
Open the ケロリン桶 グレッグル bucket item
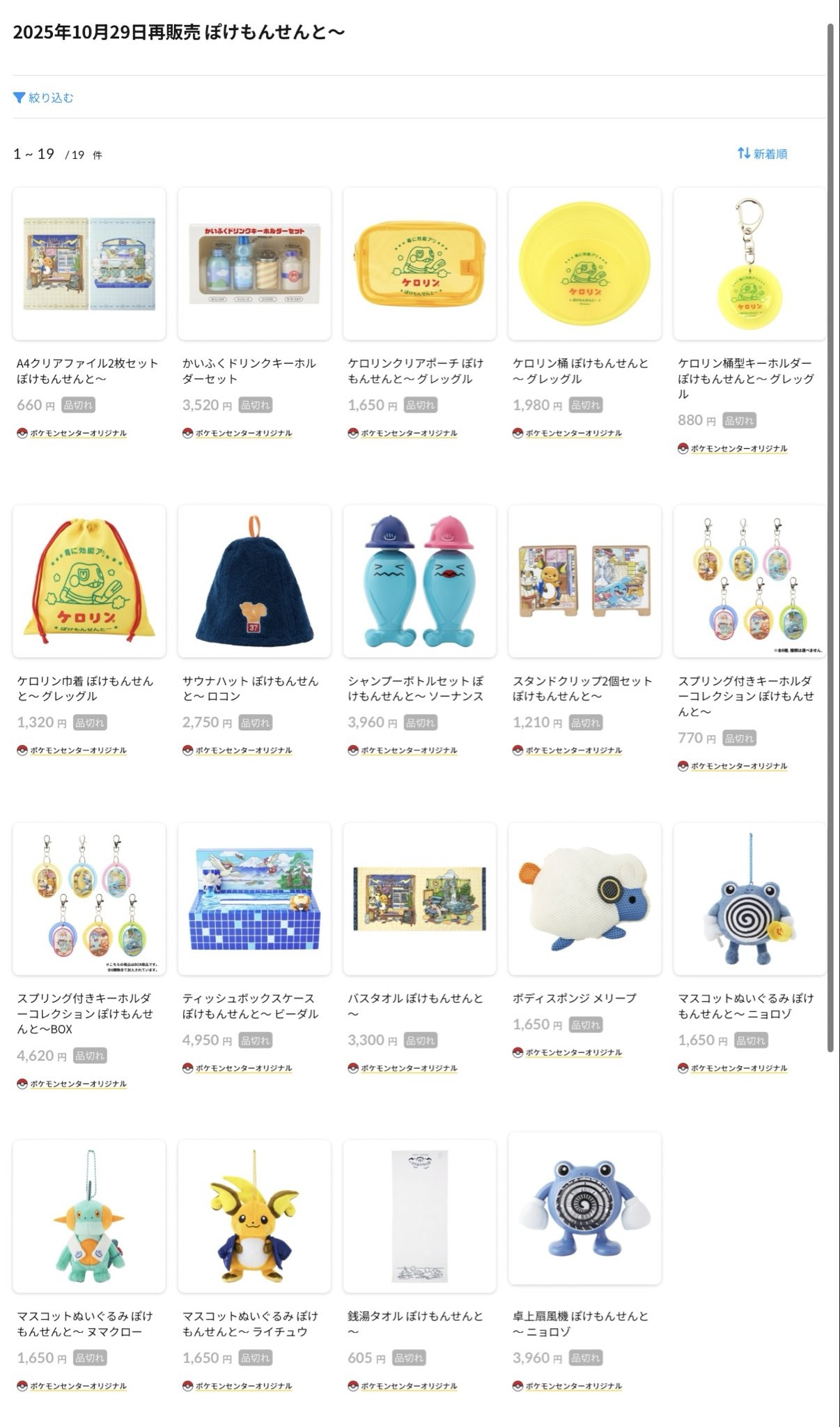[584, 263]
